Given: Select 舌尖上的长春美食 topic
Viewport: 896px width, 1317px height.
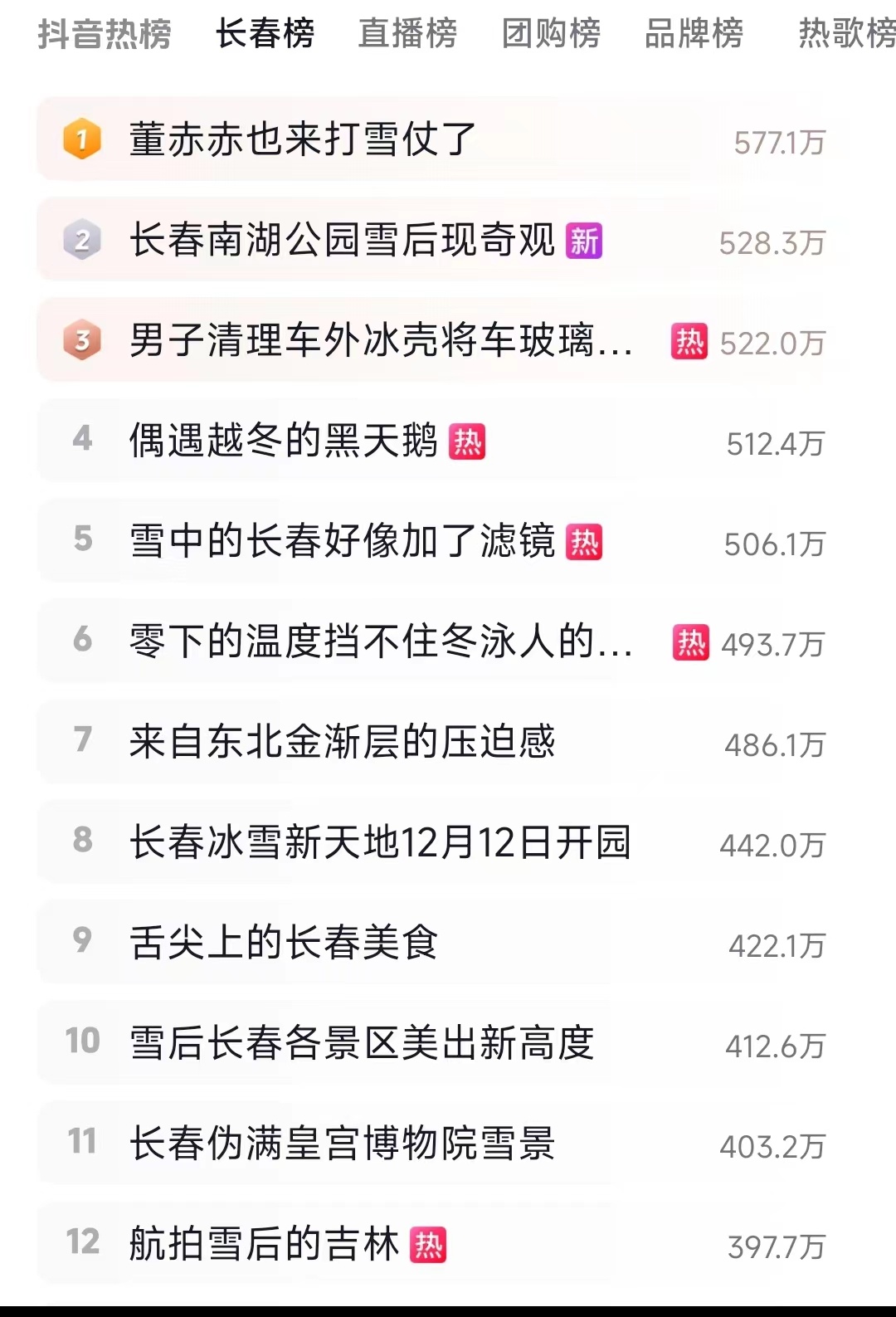Looking at the screenshot, I should [x=283, y=942].
